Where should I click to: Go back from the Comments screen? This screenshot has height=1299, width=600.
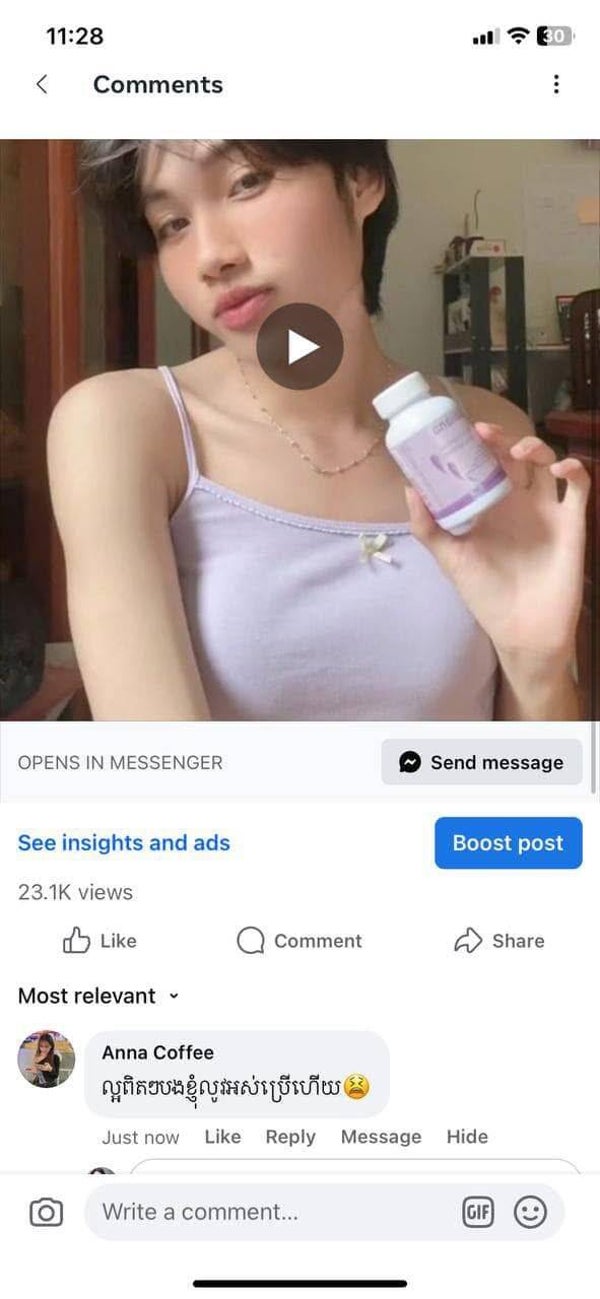tap(42, 85)
